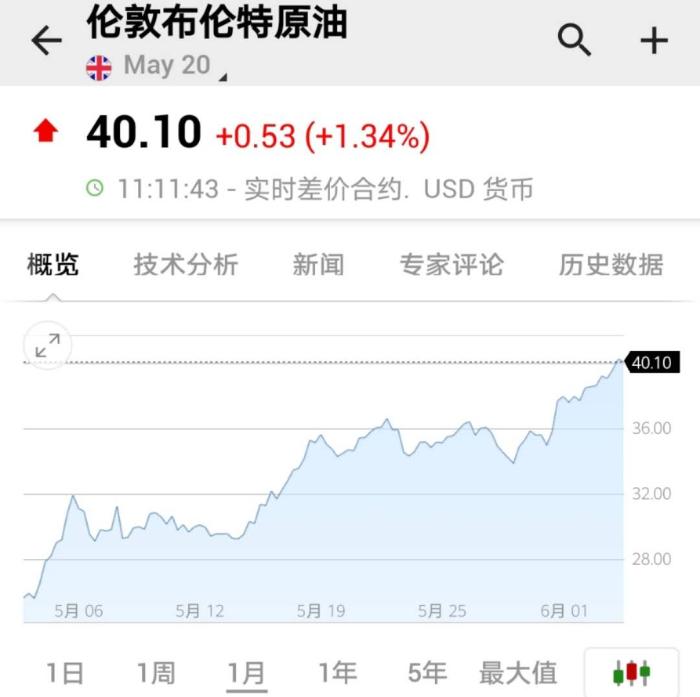Show the 最大值 full range

pyautogui.click(x=517, y=673)
